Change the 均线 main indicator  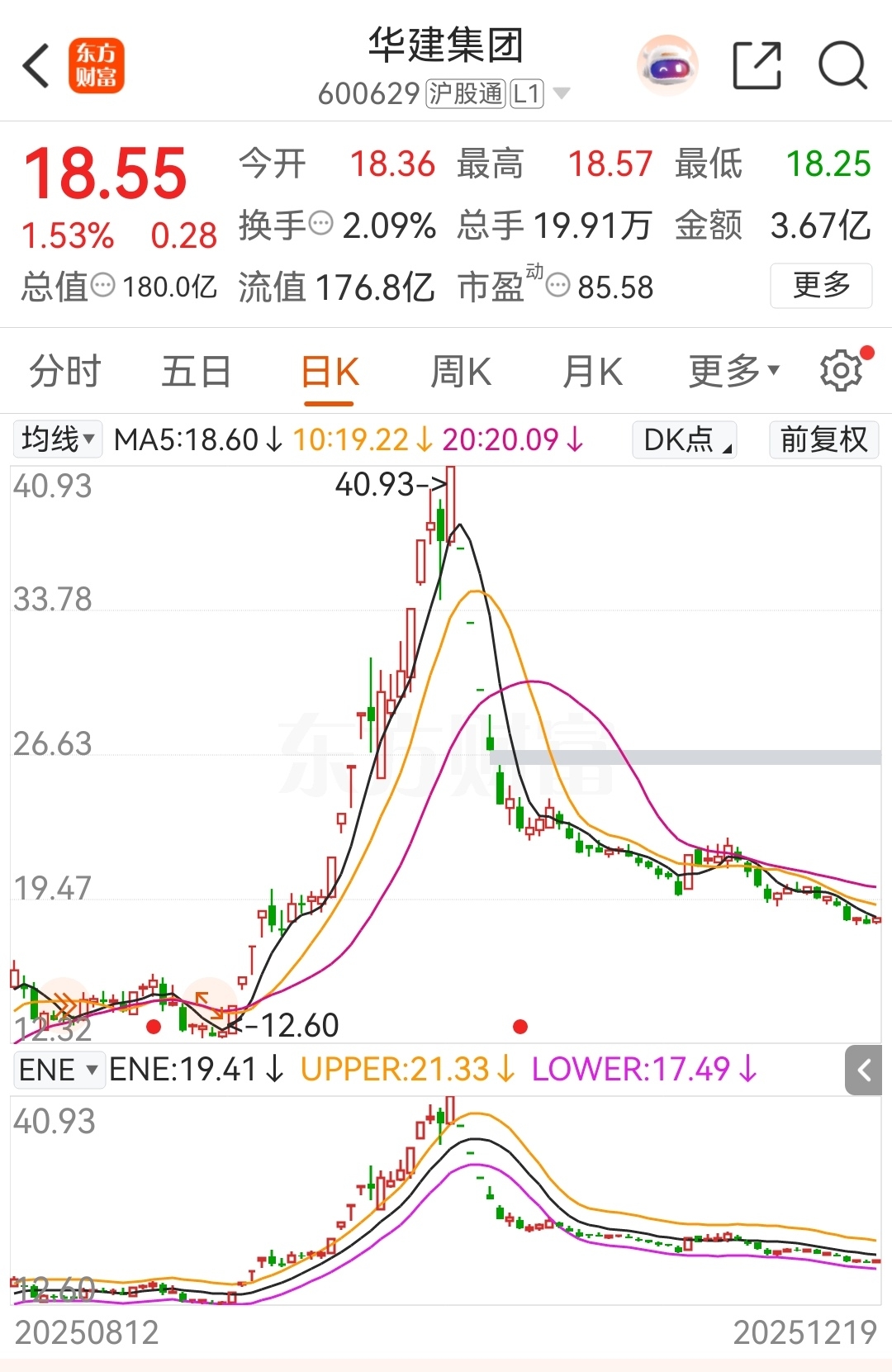pyautogui.click(x=58, y=439)
